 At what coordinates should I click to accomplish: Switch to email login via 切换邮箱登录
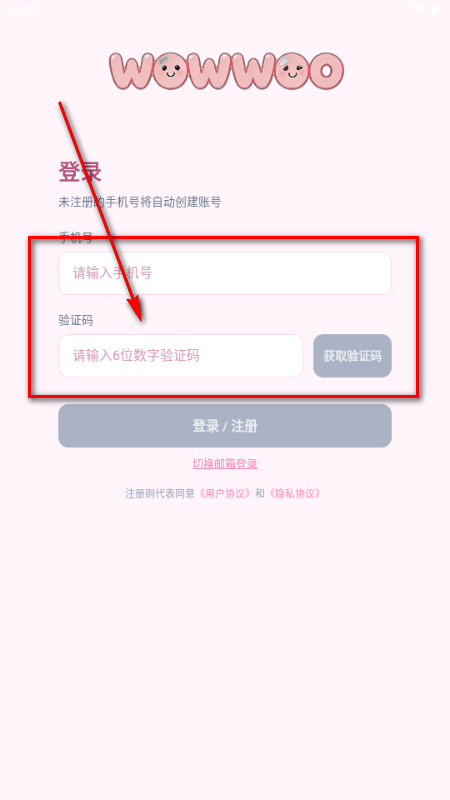[x=225, y=463]
